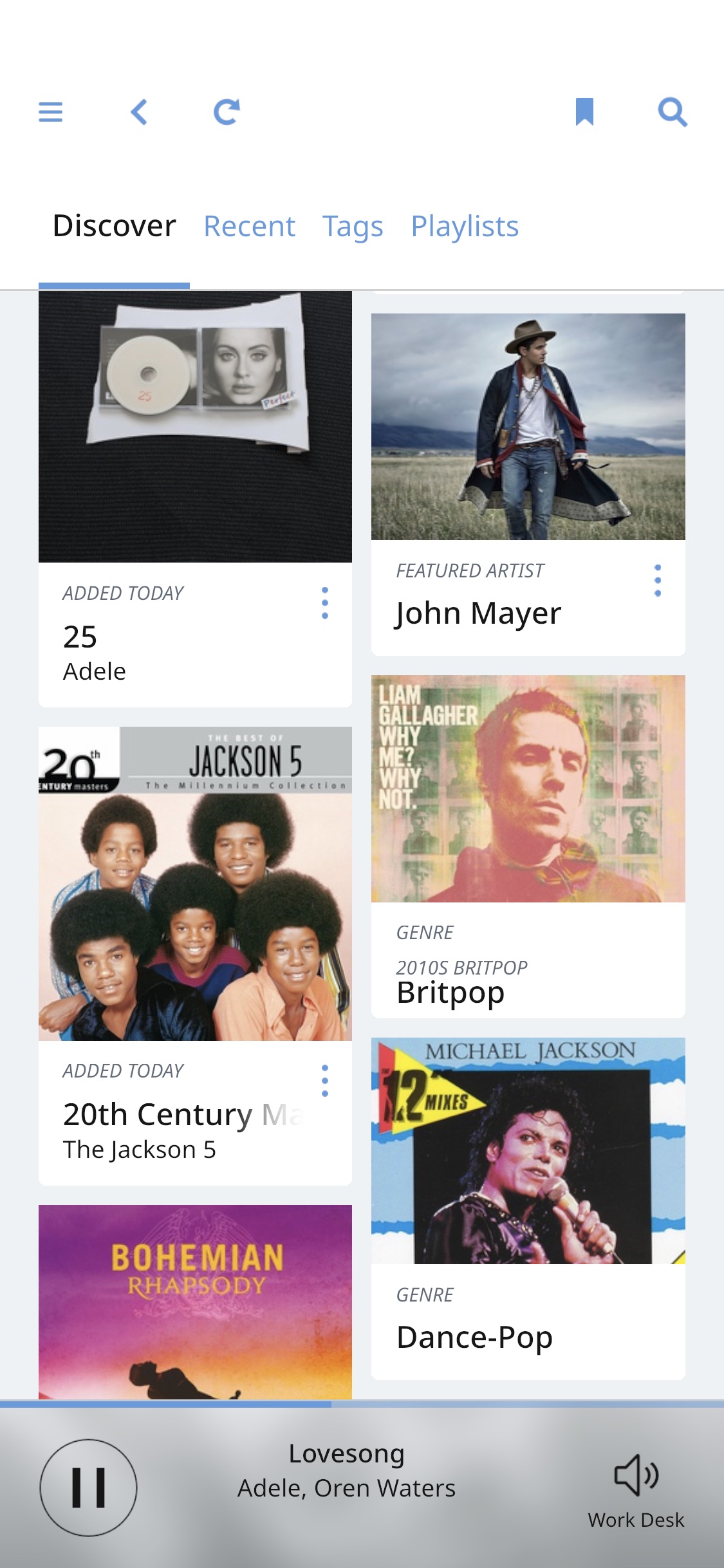Pause the song Lovesong
Viewport: 724px width, 1568px height.
coord(88,1488)
